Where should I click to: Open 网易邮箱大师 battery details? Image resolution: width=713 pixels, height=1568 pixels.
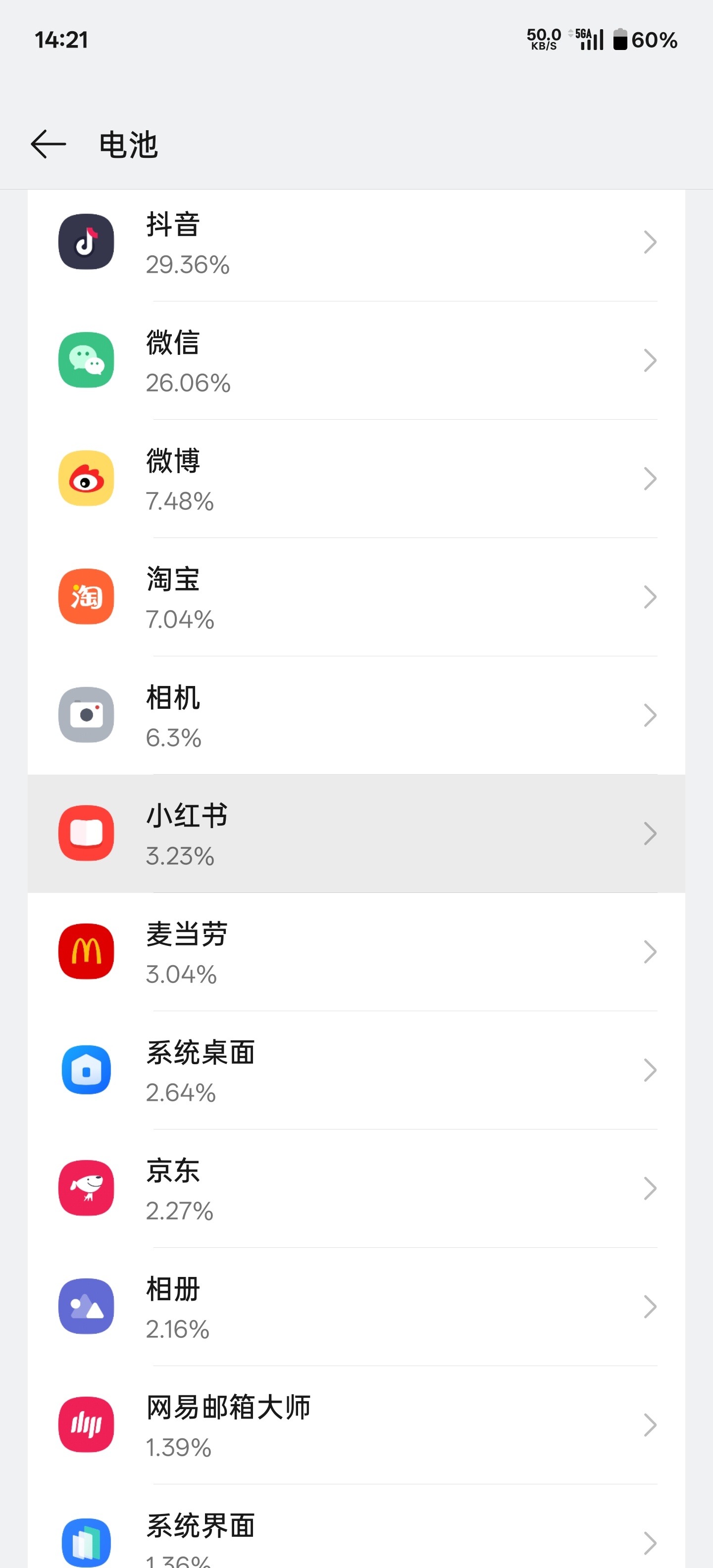point(356,1425)
